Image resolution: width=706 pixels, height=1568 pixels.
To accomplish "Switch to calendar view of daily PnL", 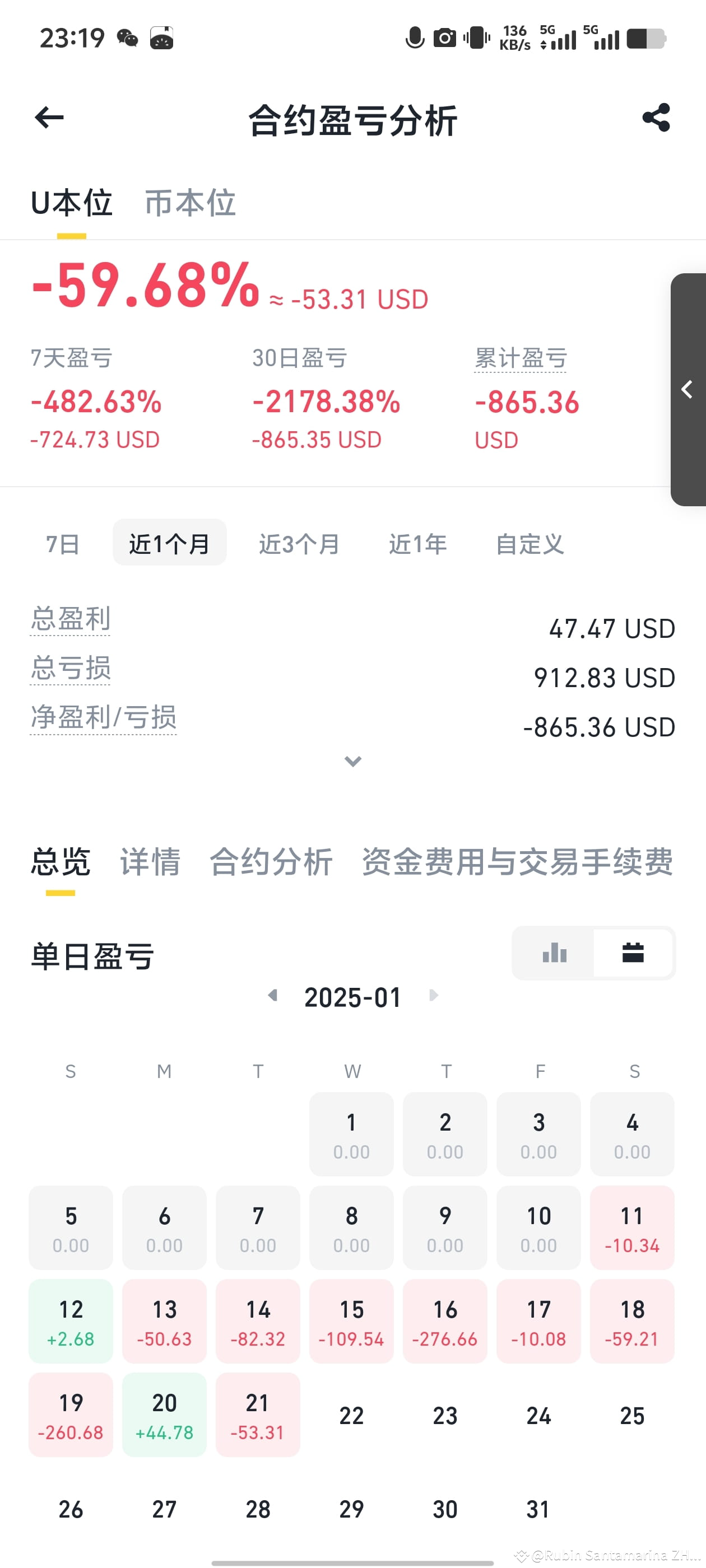I will [634, 953].
